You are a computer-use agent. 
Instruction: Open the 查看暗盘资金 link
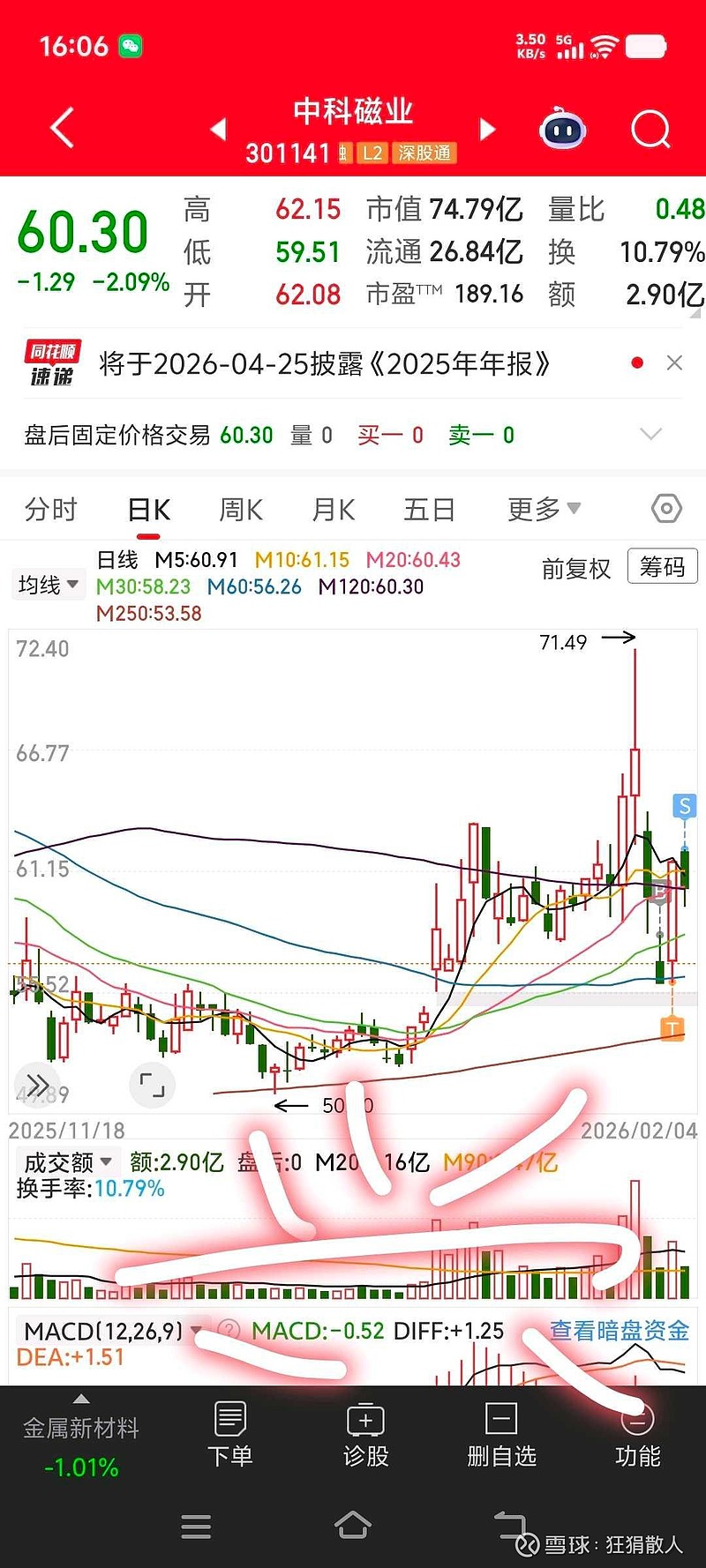[619, 1331]
